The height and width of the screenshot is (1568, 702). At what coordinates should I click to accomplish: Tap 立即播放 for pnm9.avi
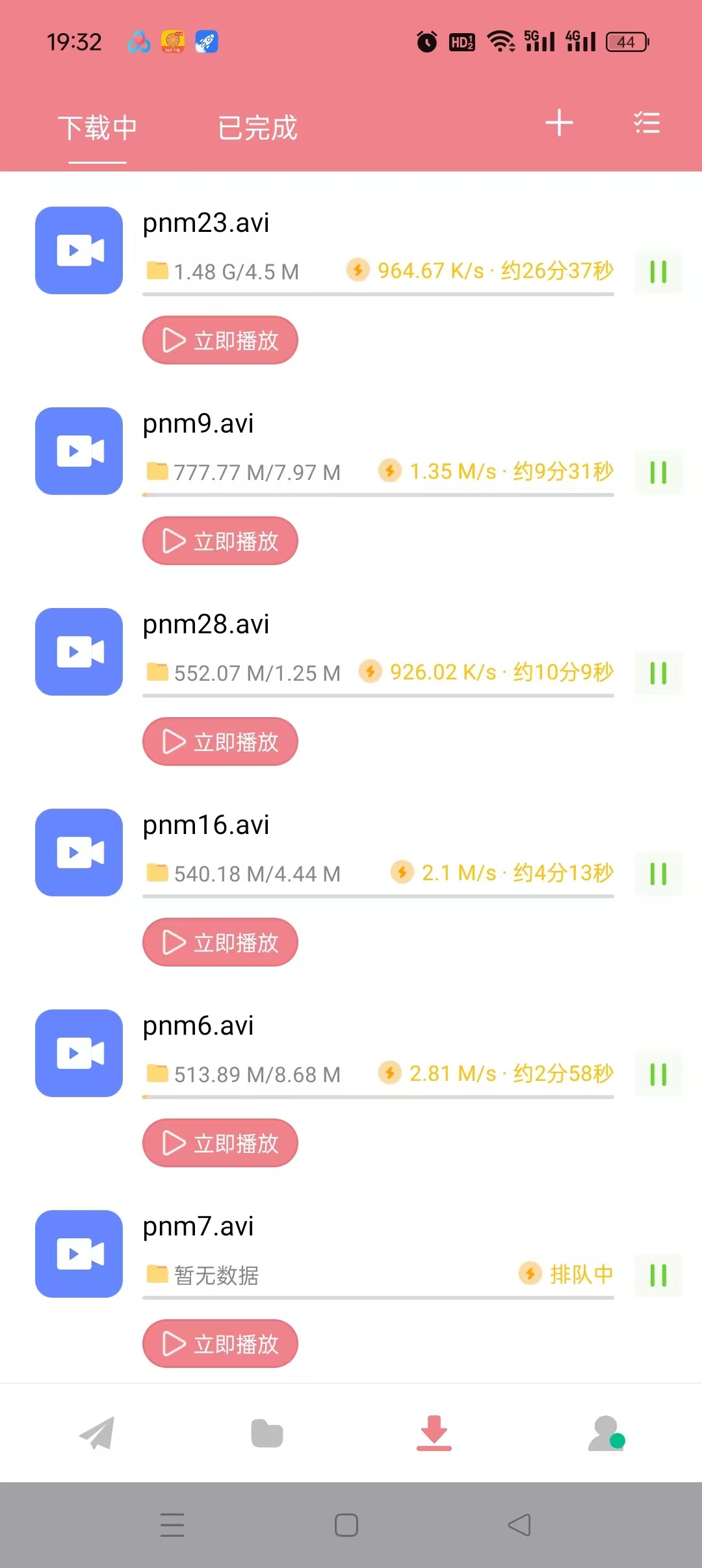click(x=220, y=541)
